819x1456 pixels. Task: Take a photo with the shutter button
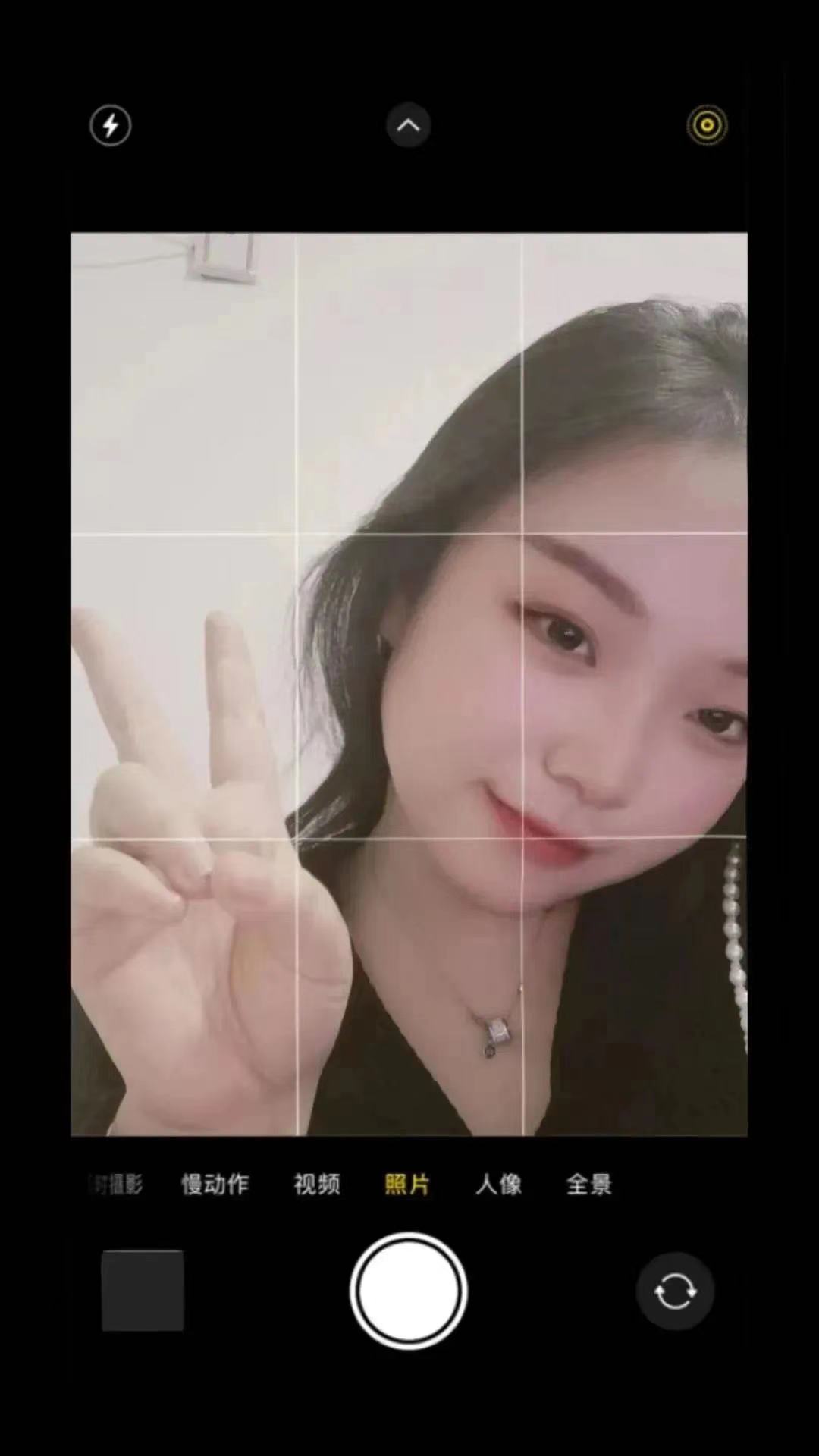[409, 1291]
